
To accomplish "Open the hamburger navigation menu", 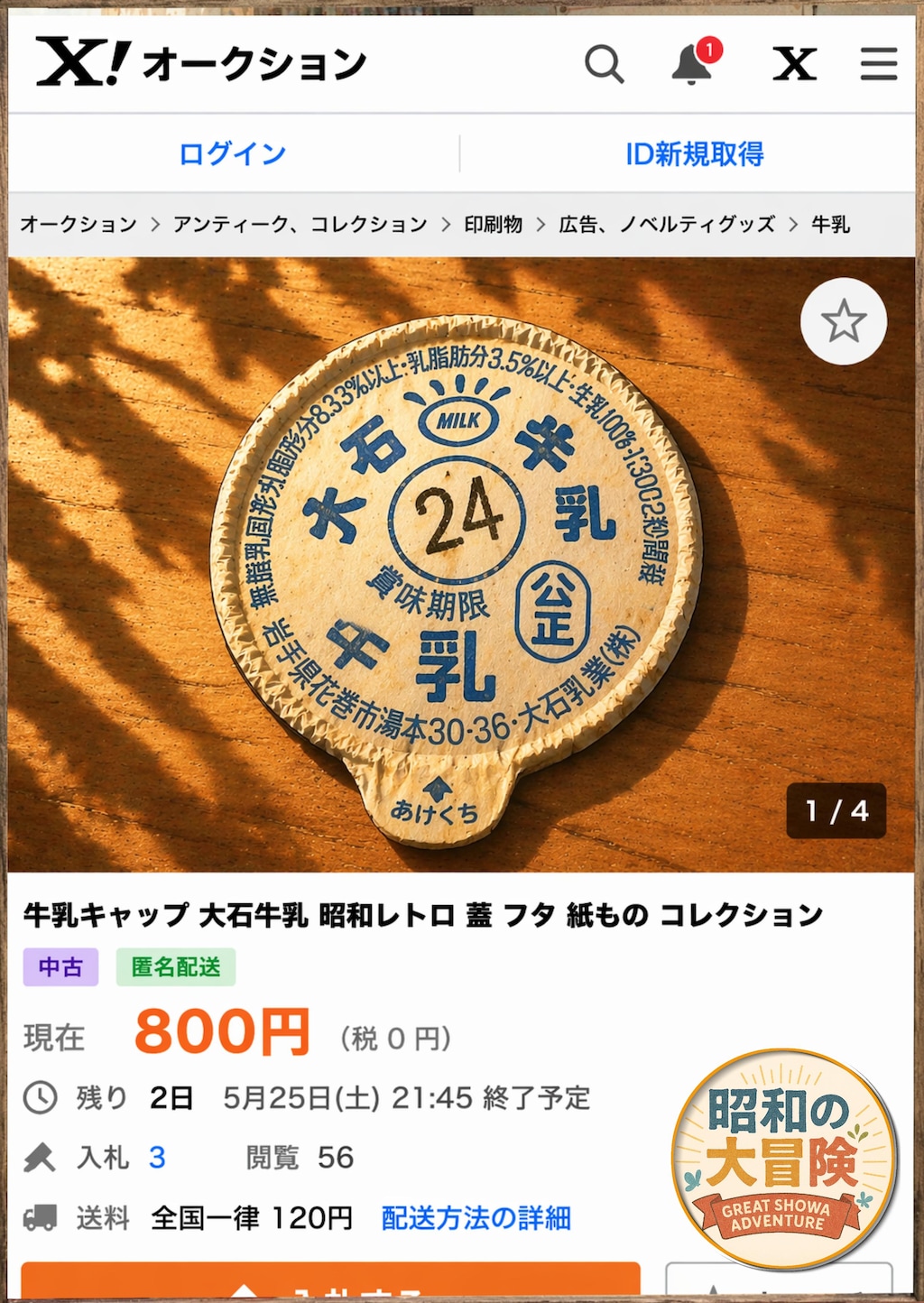I will (x=878, y=64).
